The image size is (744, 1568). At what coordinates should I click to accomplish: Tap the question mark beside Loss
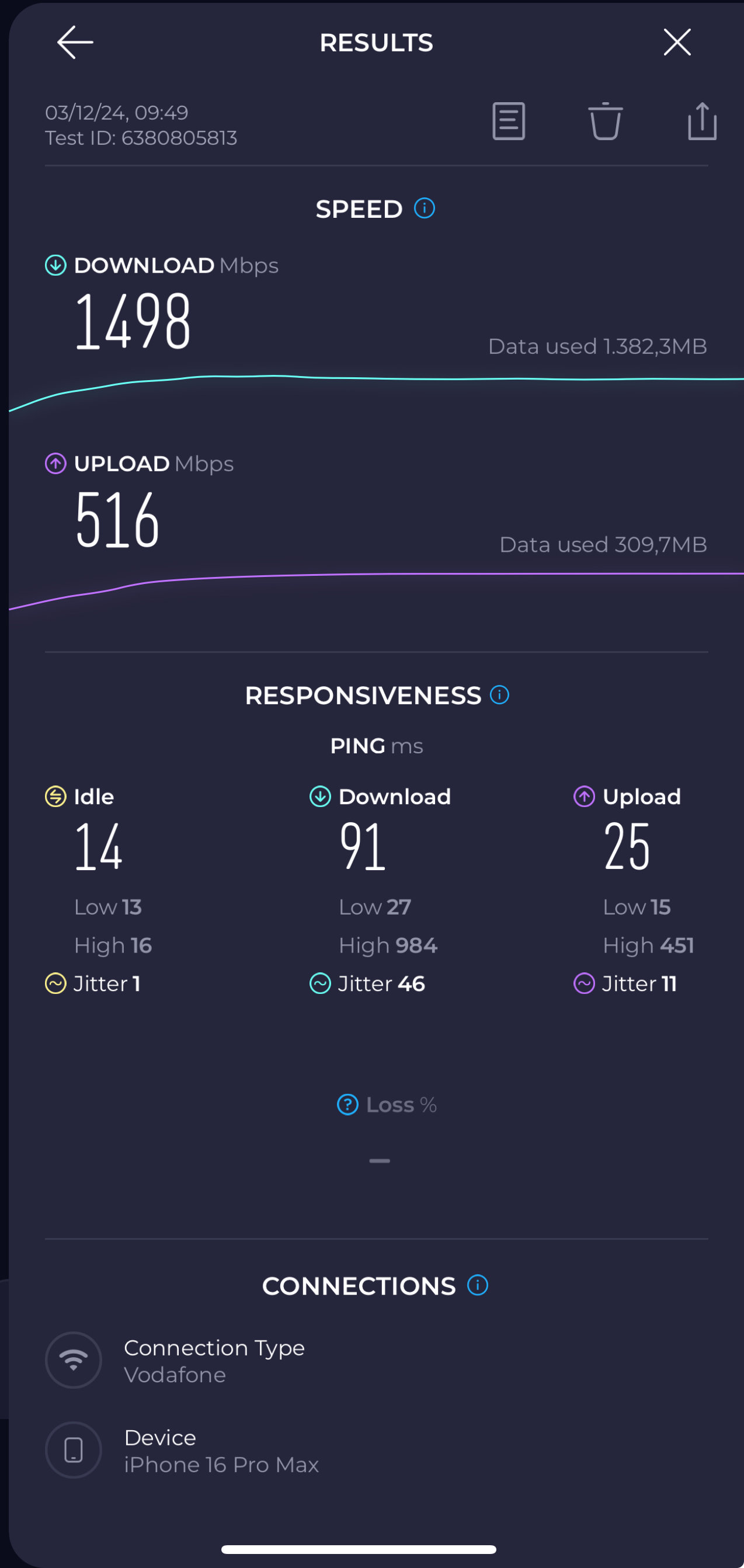point(347,1104)
